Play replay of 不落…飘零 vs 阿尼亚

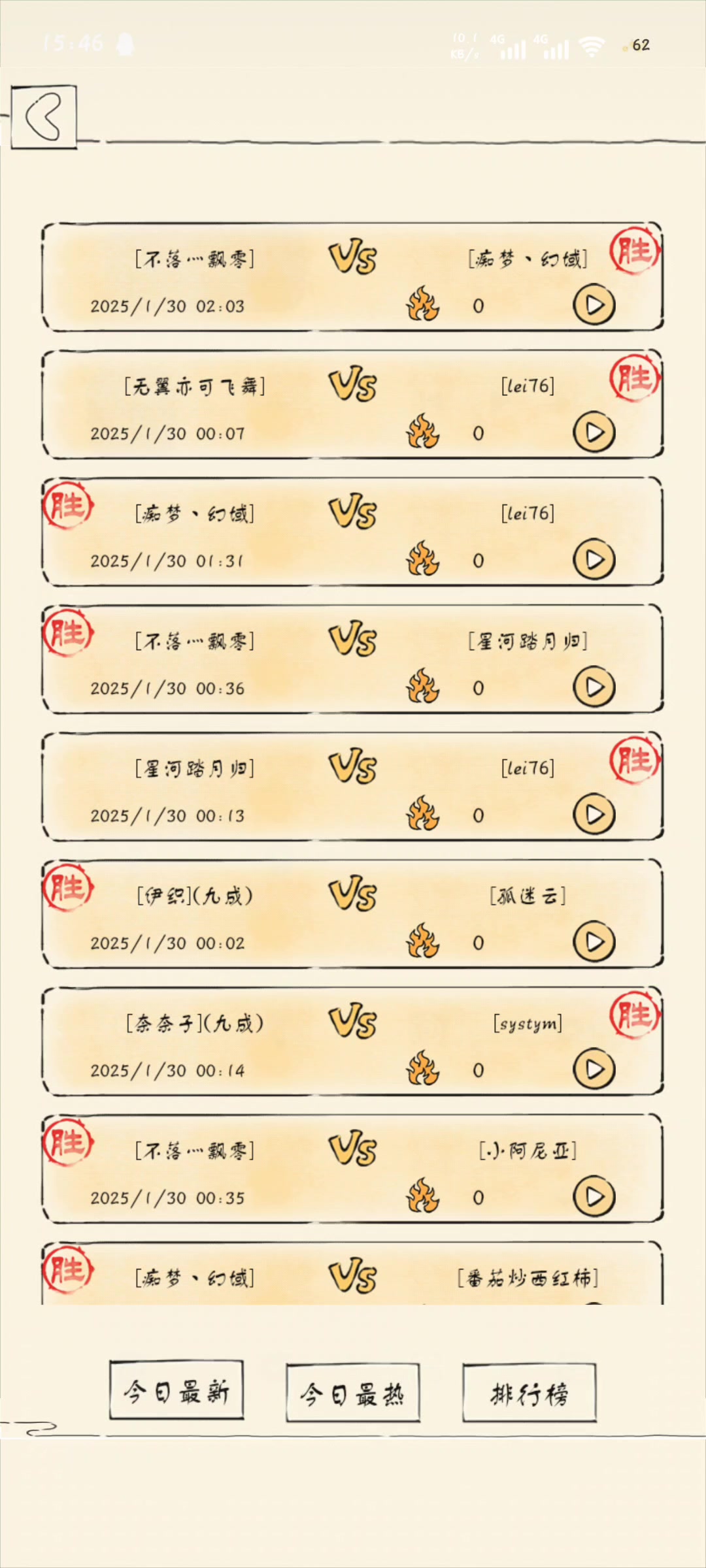coord(594,1197)
